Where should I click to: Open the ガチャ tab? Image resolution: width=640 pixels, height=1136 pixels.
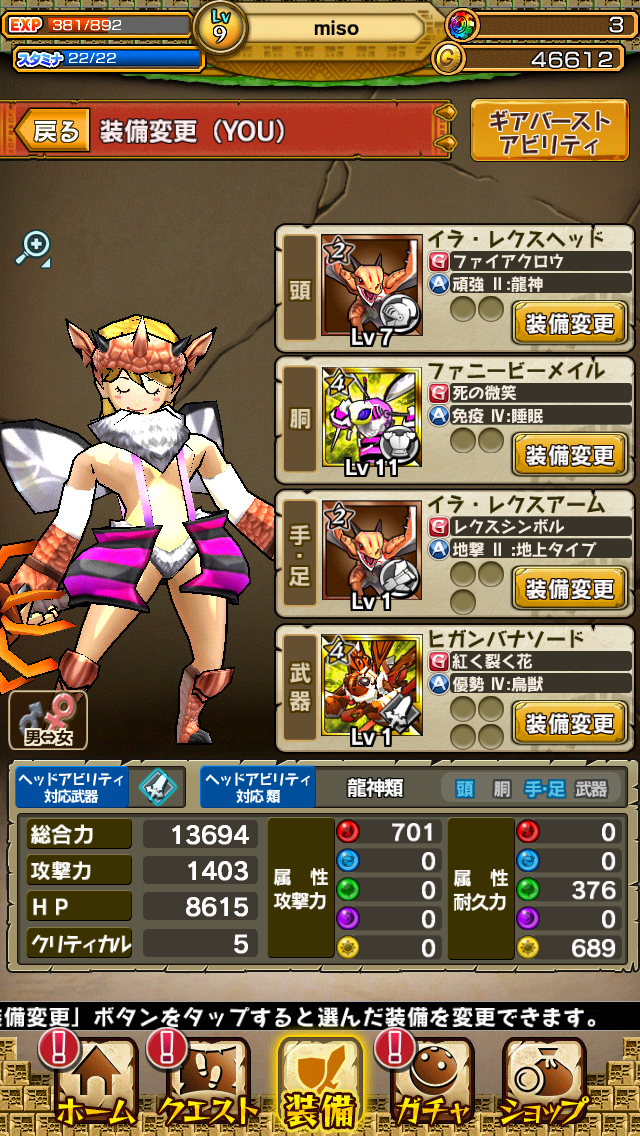432,1083
